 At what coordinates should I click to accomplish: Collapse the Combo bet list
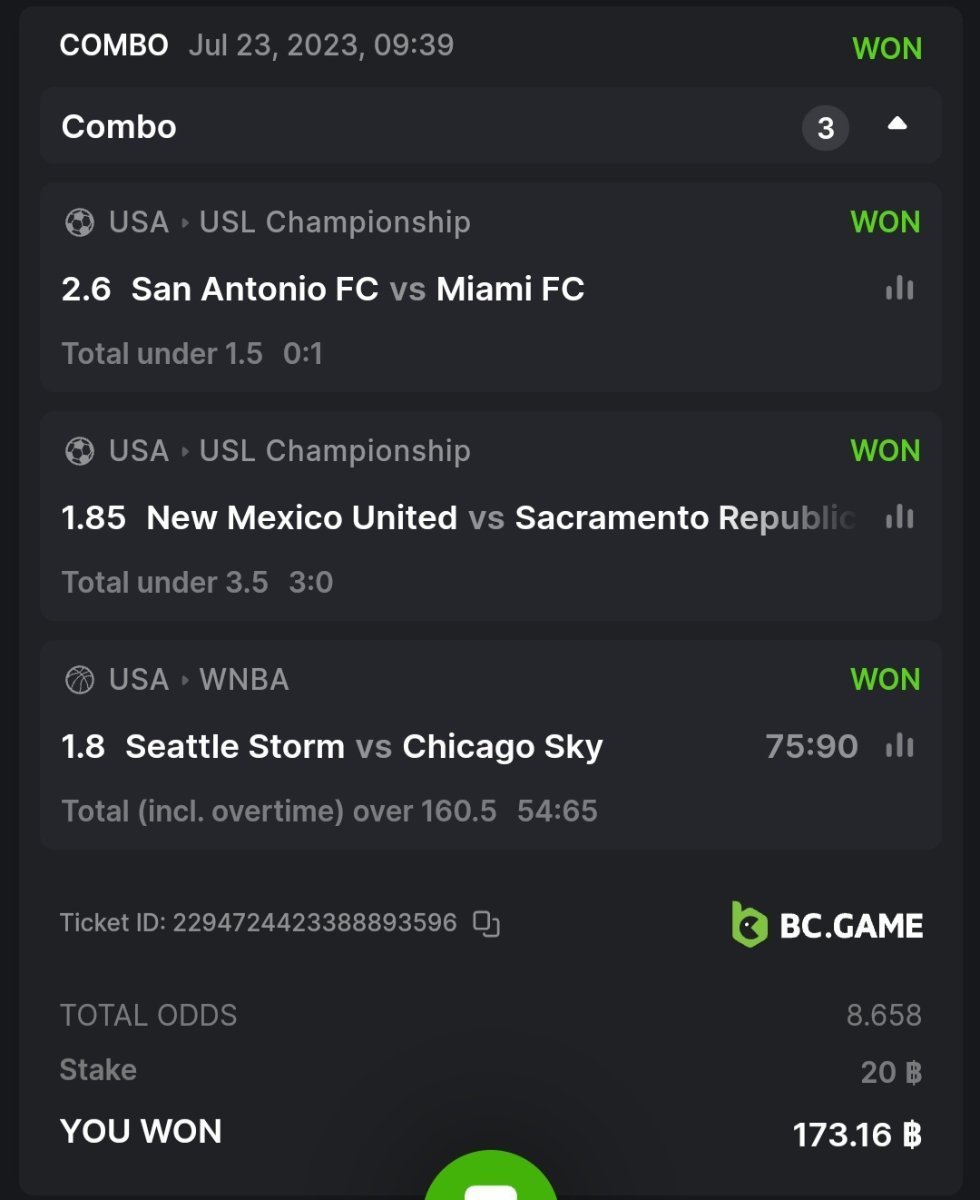(x=897, y=125)
